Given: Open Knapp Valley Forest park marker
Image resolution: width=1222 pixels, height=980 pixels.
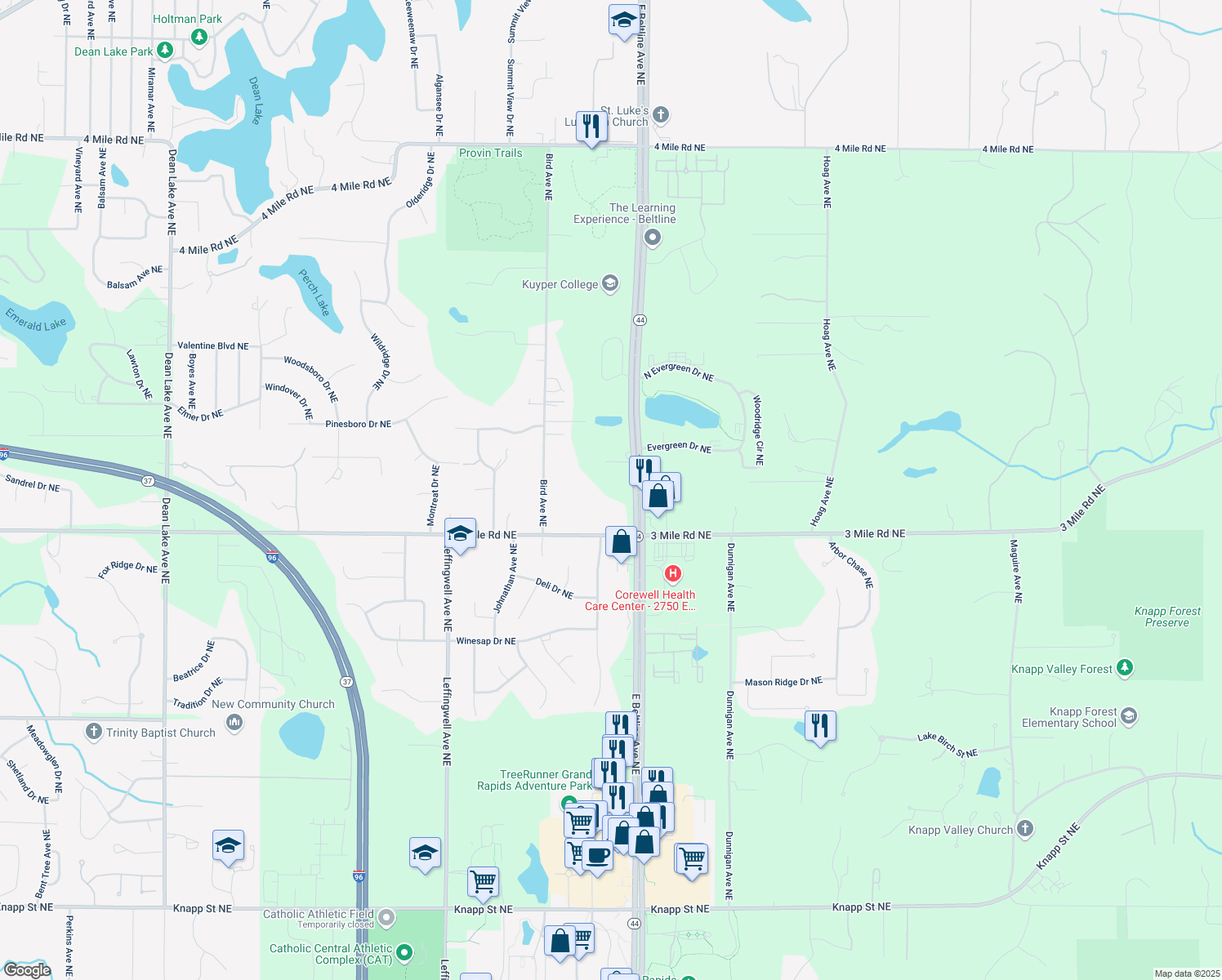Looking at the screenshot, I should point(1125,668).
